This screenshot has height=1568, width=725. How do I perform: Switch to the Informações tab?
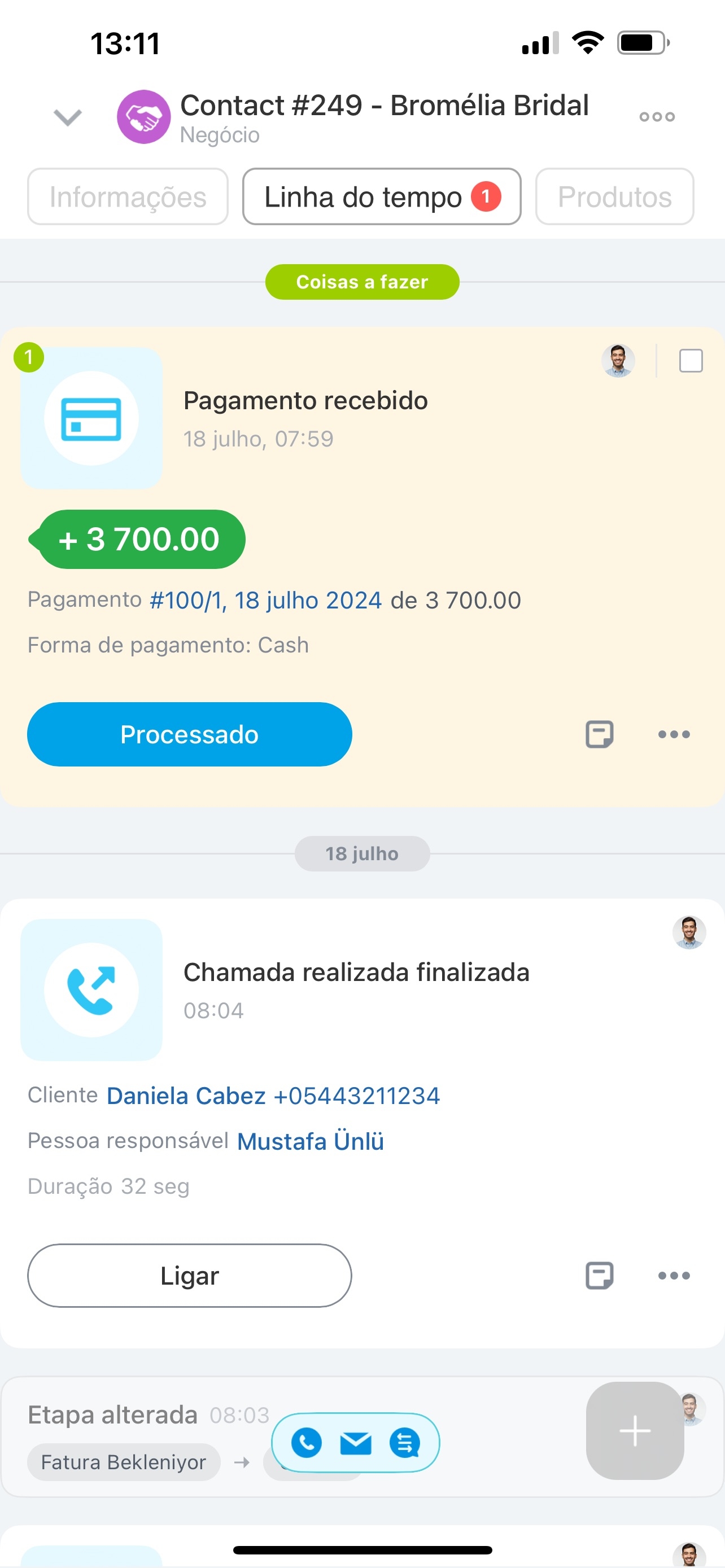(128, 196)
